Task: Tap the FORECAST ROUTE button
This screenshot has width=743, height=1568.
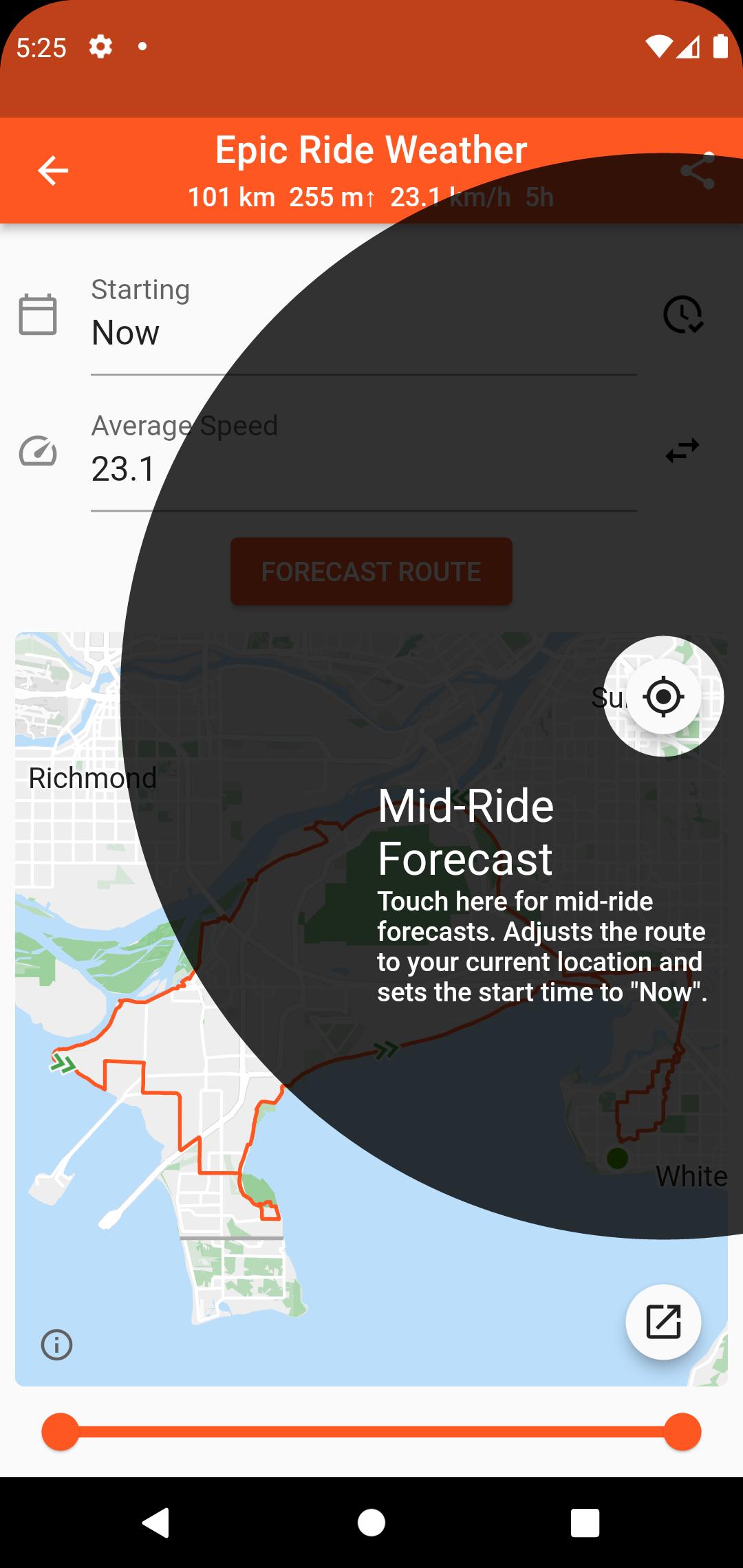Action: tap(371, 571)
